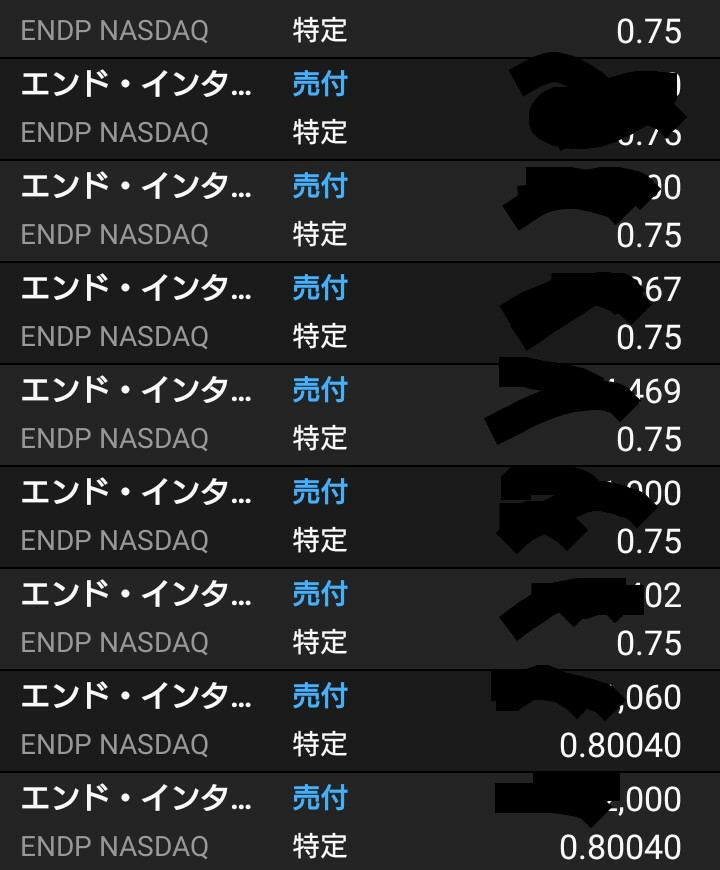The width and height of the screenshot is (720, 870).
Task: Open the row with quantity ending 267
Action: tap(360, 312)
